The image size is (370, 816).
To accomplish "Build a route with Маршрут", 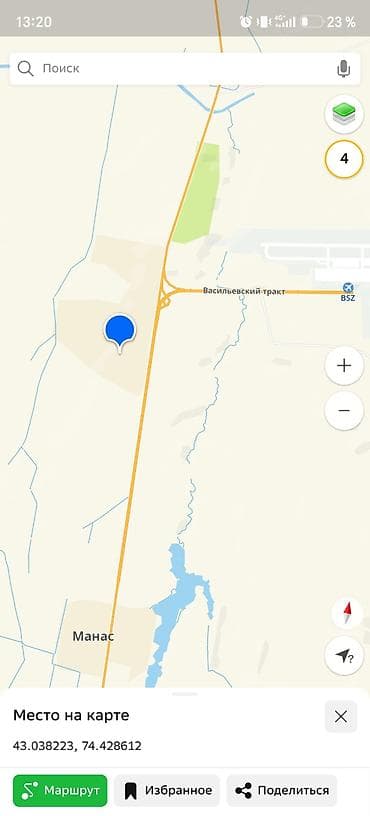I will tap(60, 790).
